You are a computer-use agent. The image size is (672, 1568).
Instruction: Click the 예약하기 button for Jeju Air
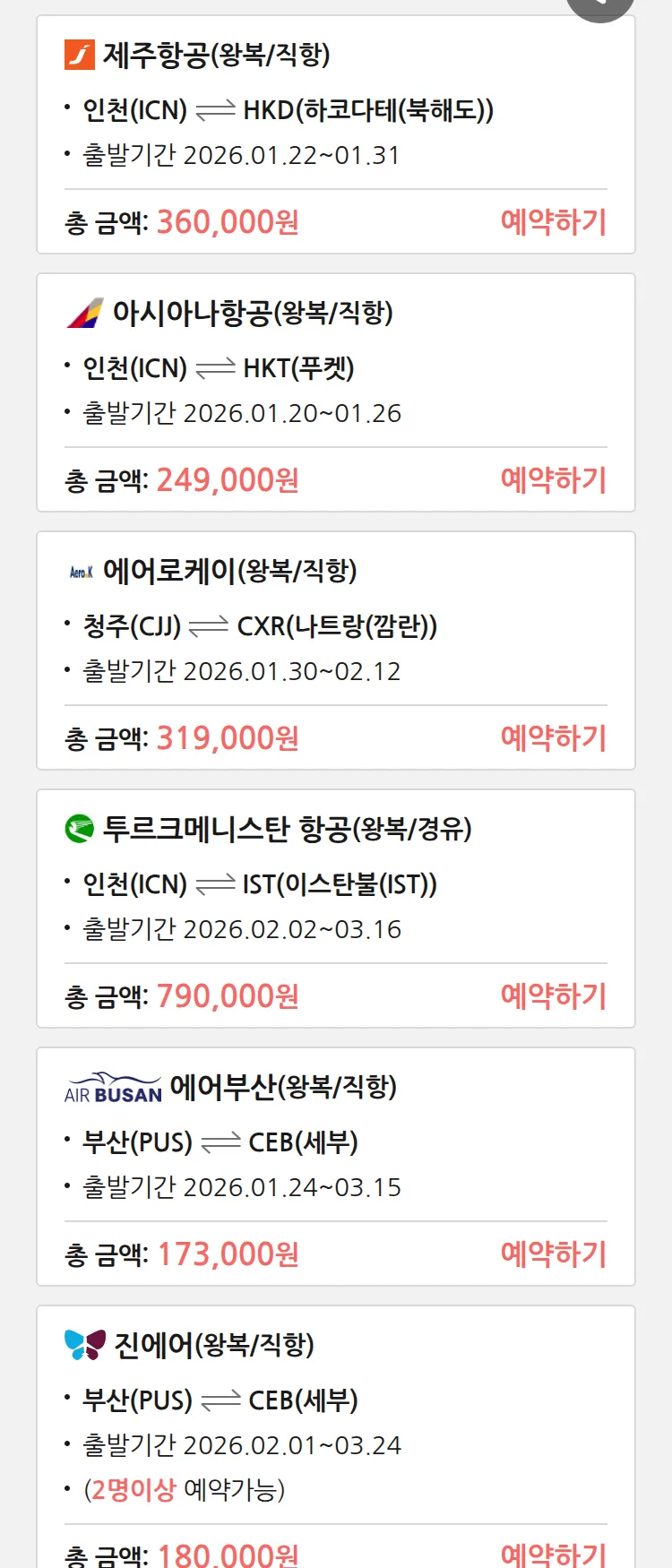coord(554,222)
